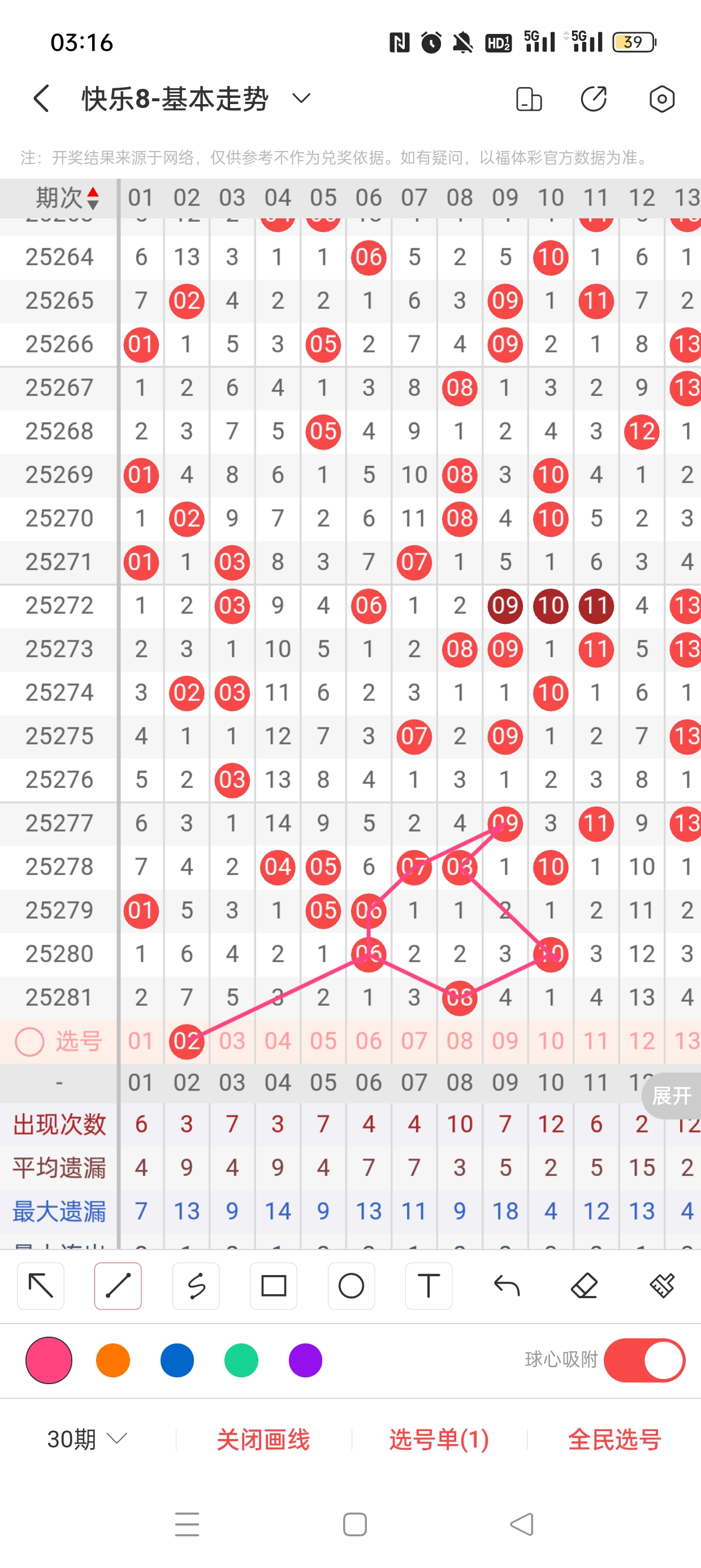701x1568 pixels.
Task: Tap 关闭画线 to close drawing
Action: click(x=263, y=1440)
